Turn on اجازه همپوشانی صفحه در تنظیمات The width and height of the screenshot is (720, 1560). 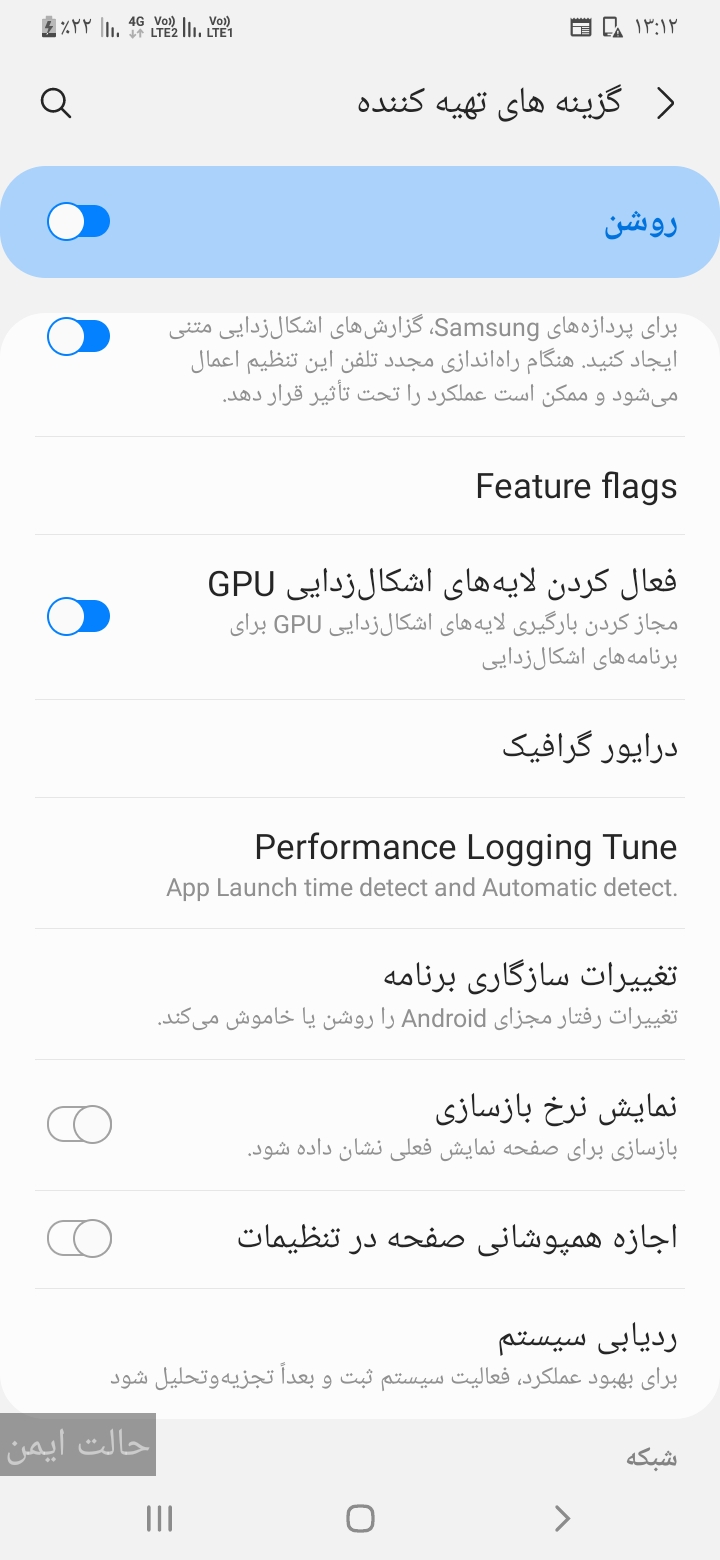point(79,1239)
